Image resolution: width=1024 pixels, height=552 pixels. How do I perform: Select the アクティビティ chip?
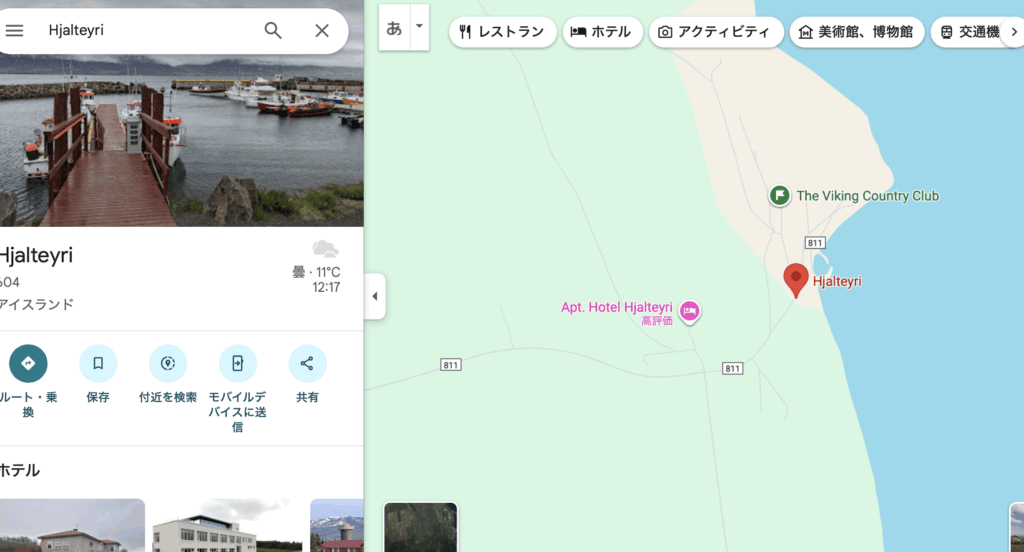tap(715, 32)
